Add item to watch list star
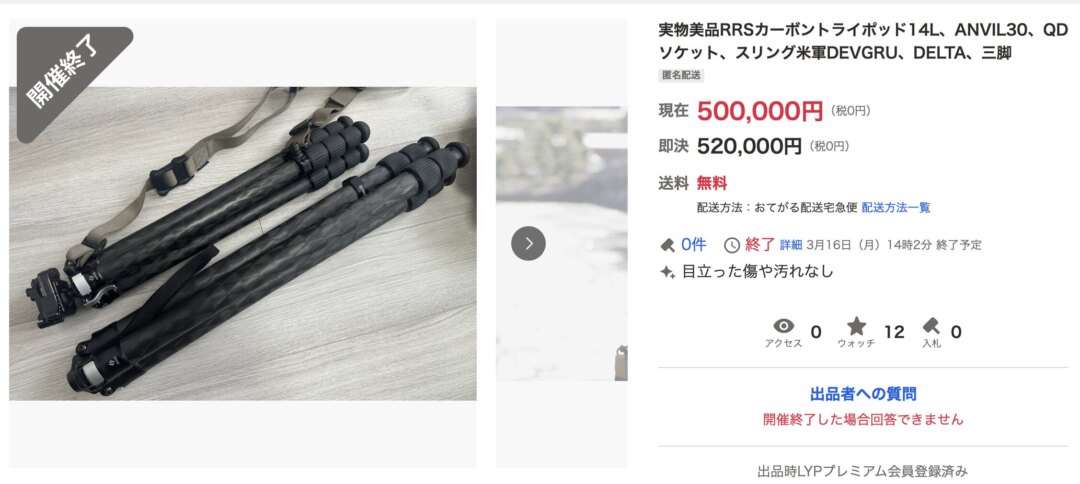 pos(856,326)
